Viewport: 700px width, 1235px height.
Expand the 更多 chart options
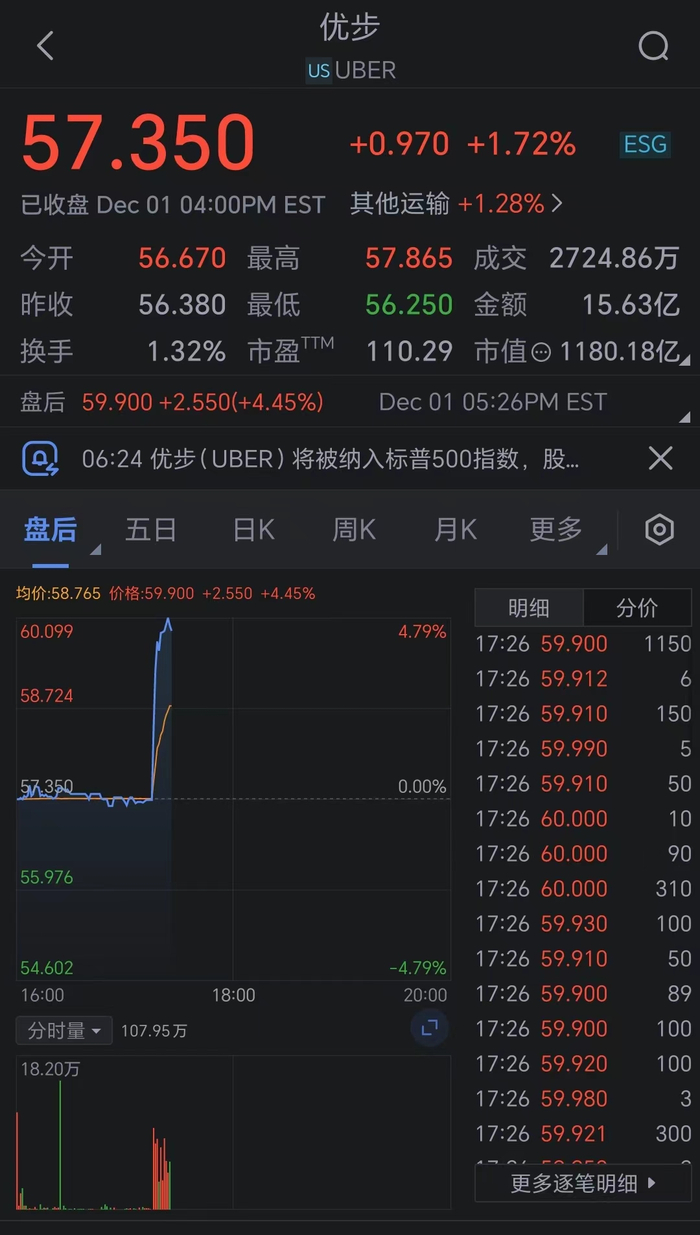pyautogui.click(x=556, y=529)
